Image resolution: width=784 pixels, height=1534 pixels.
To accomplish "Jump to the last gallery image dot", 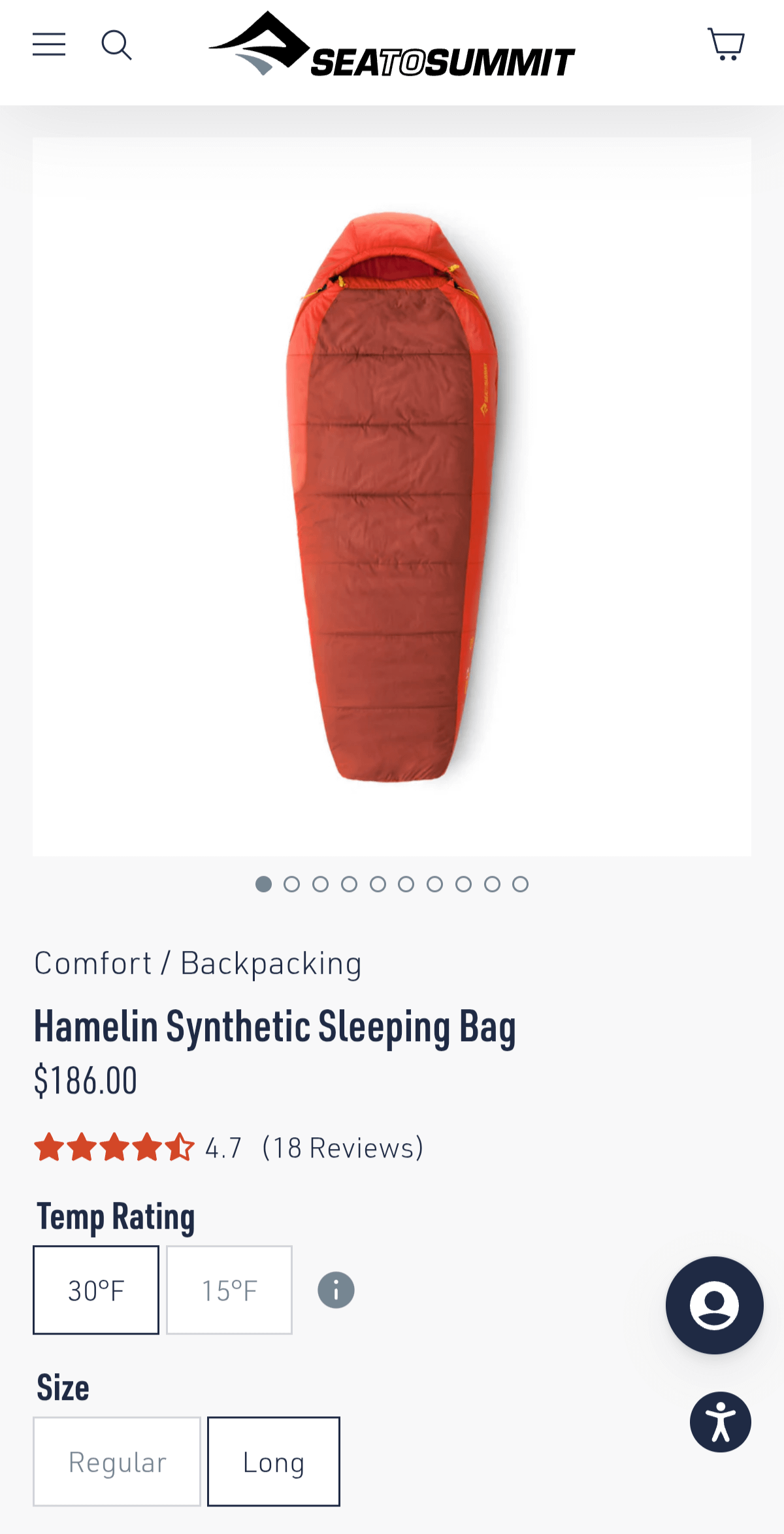I will 520,884.
